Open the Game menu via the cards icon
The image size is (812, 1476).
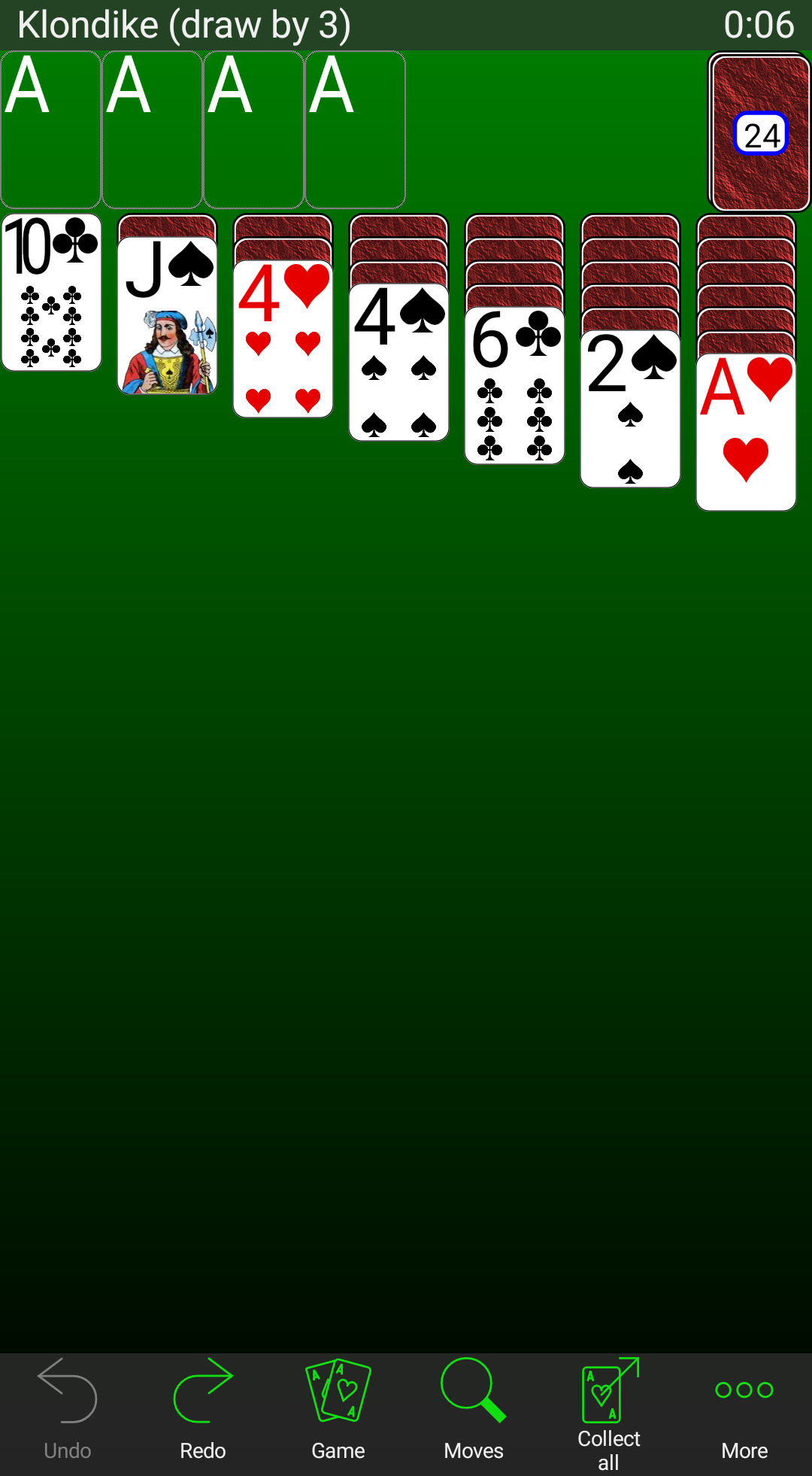pyautogui.click(x=338, y=1396)
